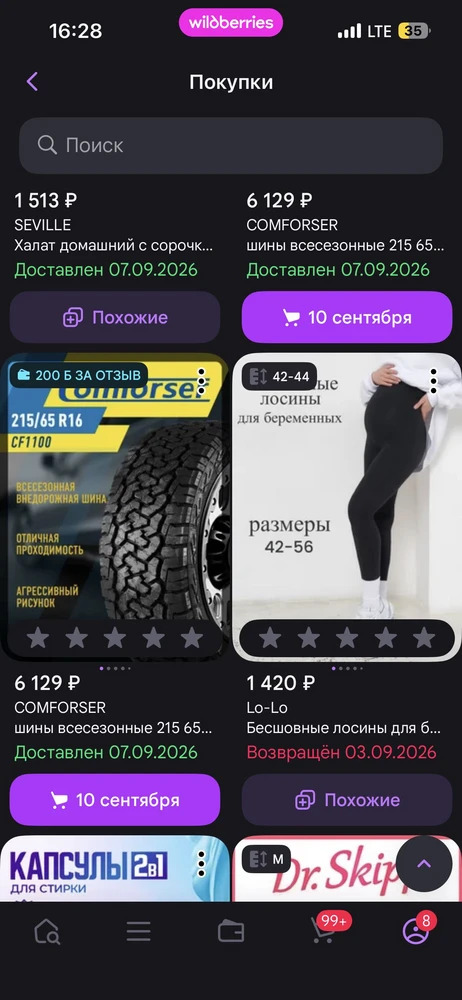
Task: Open the overflow menu on the tire card
Action: [202, 381]
